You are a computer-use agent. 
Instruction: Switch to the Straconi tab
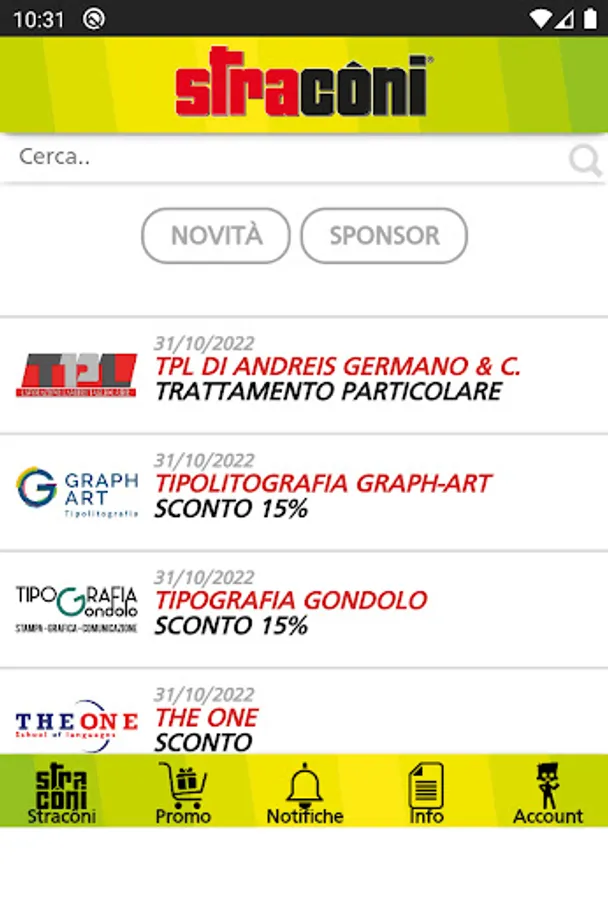click(61, 793)
